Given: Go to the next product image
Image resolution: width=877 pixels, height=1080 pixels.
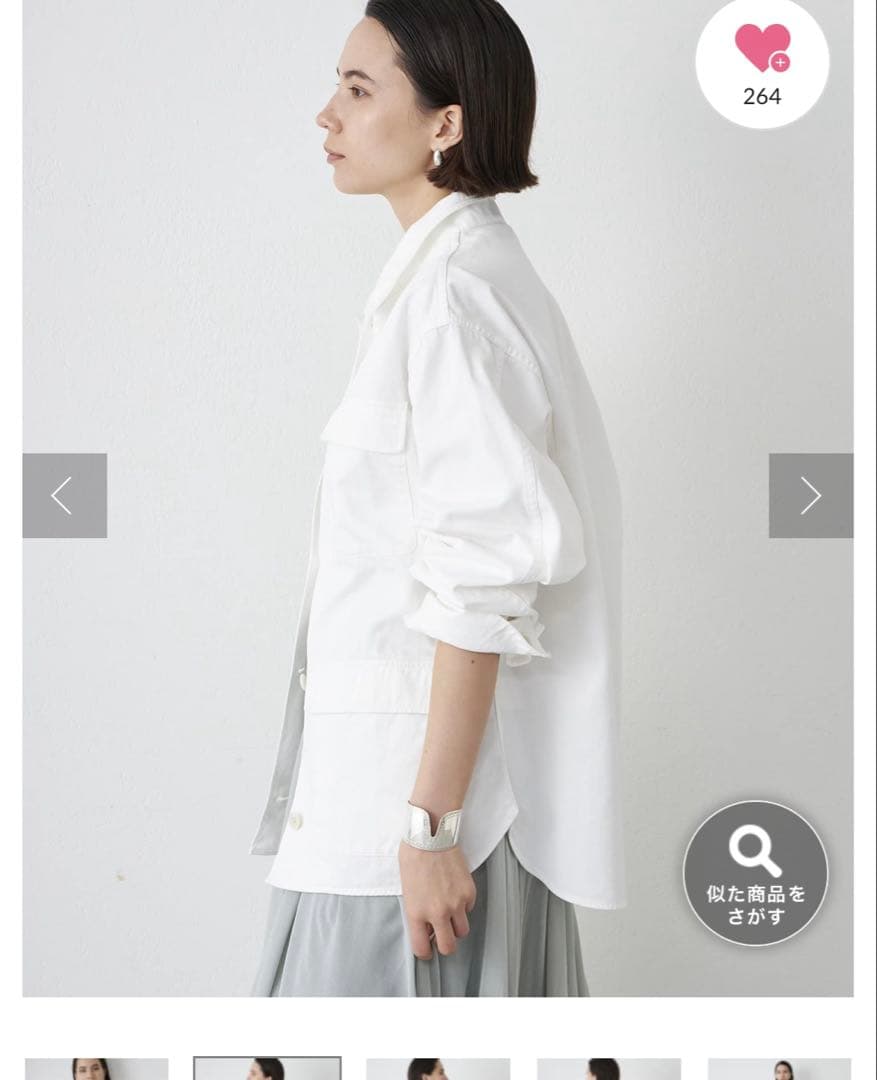Looking at the screenshot, I should pyautogui.click(x=811, y=496).
